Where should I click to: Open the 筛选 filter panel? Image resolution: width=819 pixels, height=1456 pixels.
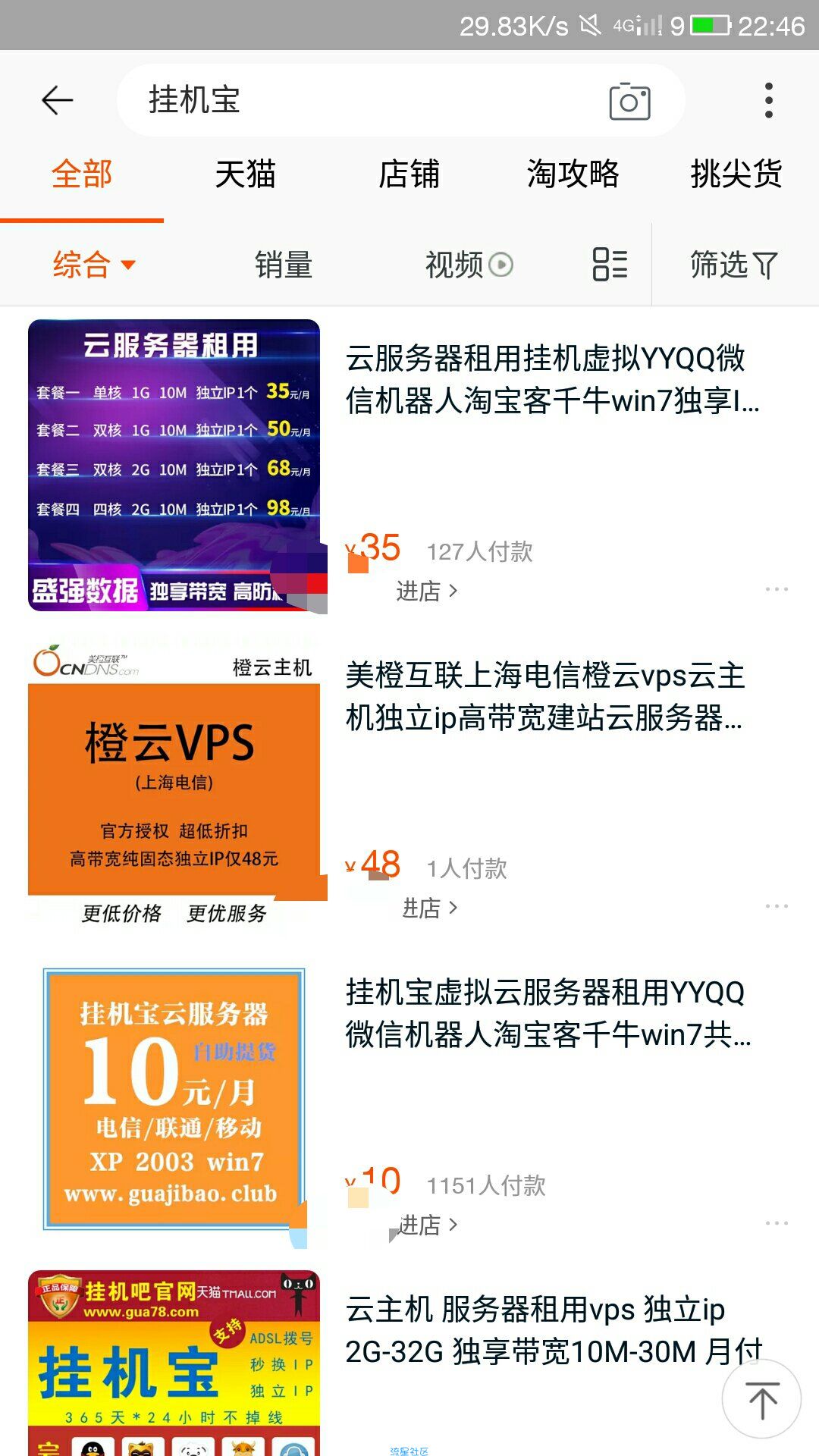tap(733, 265)
